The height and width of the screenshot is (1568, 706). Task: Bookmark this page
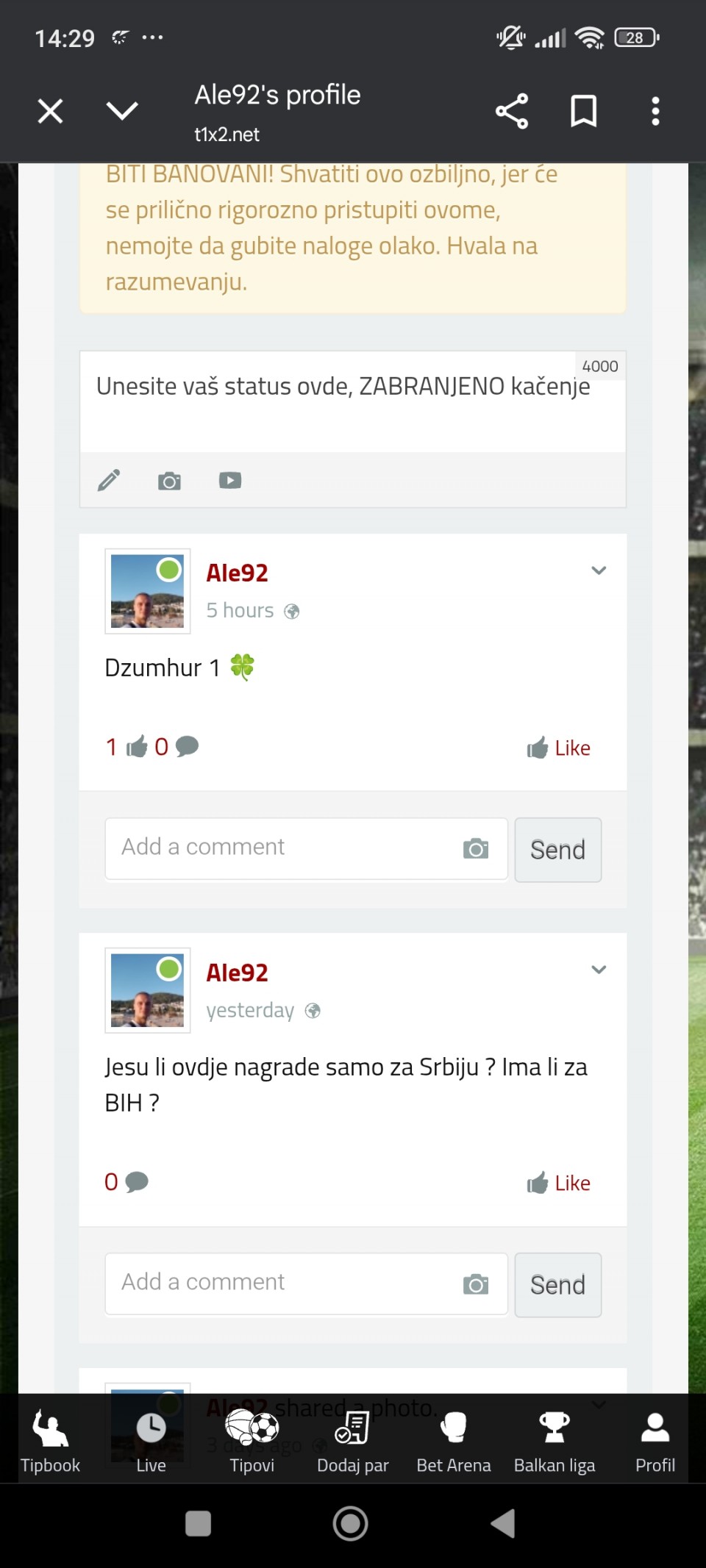[583, 112]
